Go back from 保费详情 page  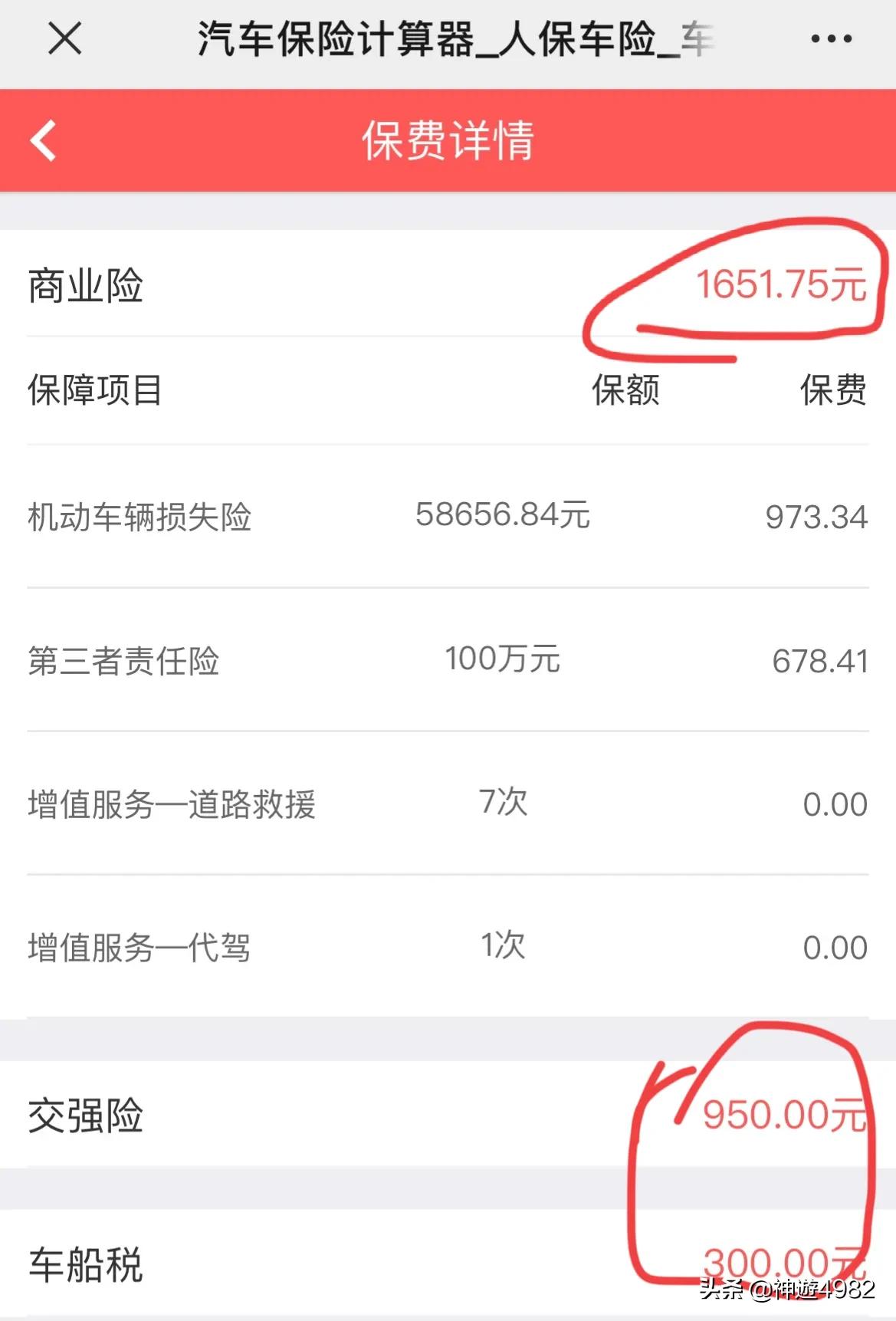(x=44, y=140)
